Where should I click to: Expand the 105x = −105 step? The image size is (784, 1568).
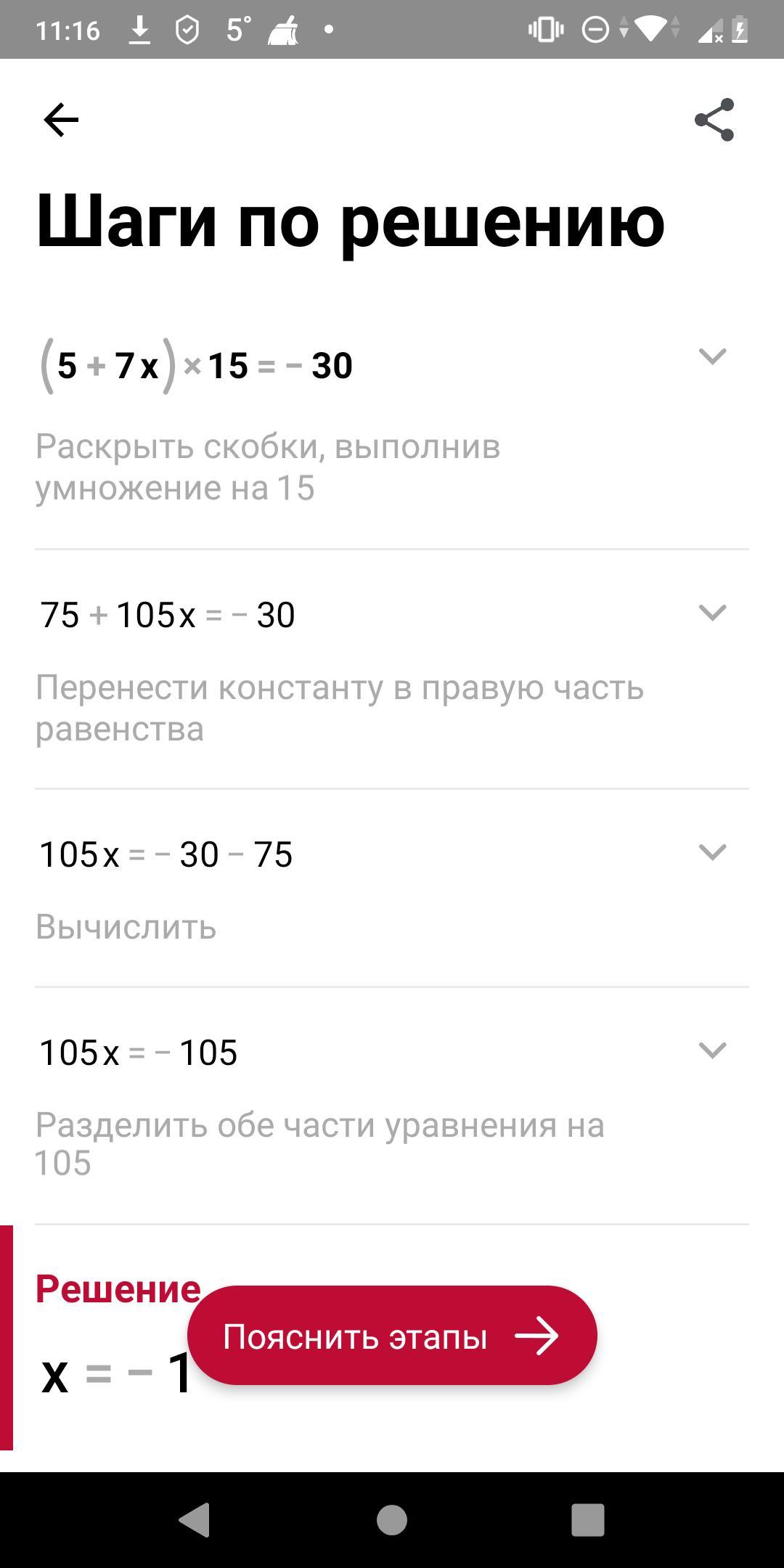click(x=712, y=1050)
